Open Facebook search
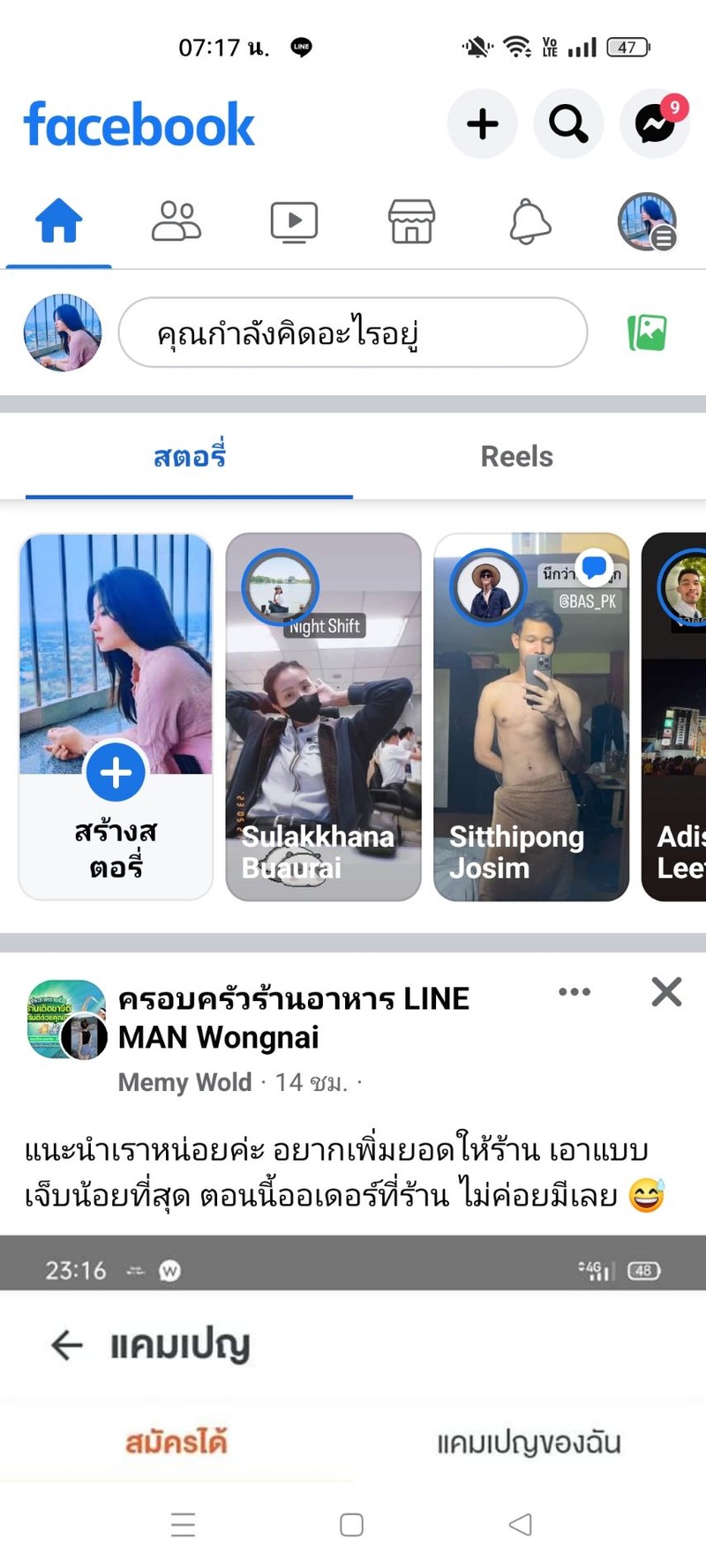Image resolution: width=706 pixels, height=1568 pixels. (x=568, y=124)
